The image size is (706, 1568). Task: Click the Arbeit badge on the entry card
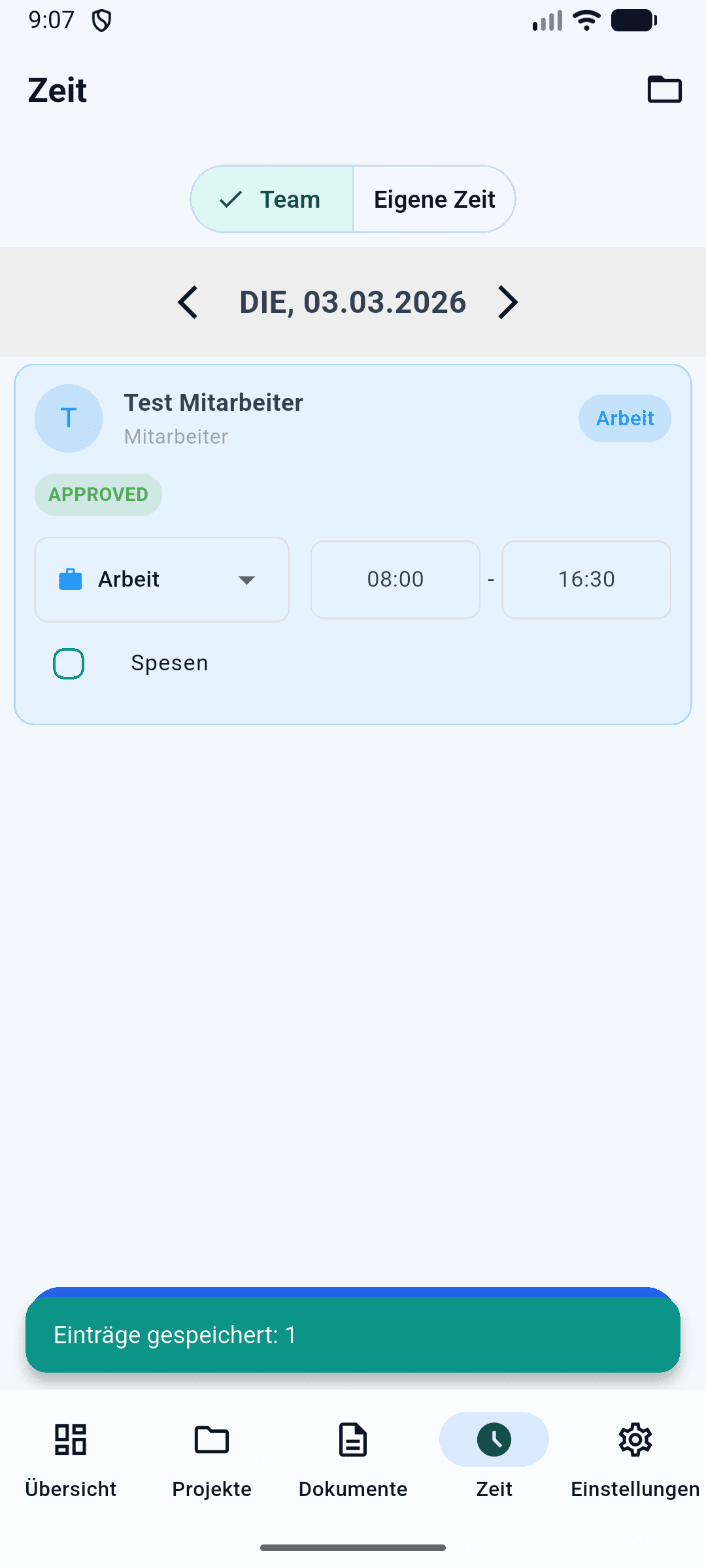pyautogui.click(x=624, y=418)
